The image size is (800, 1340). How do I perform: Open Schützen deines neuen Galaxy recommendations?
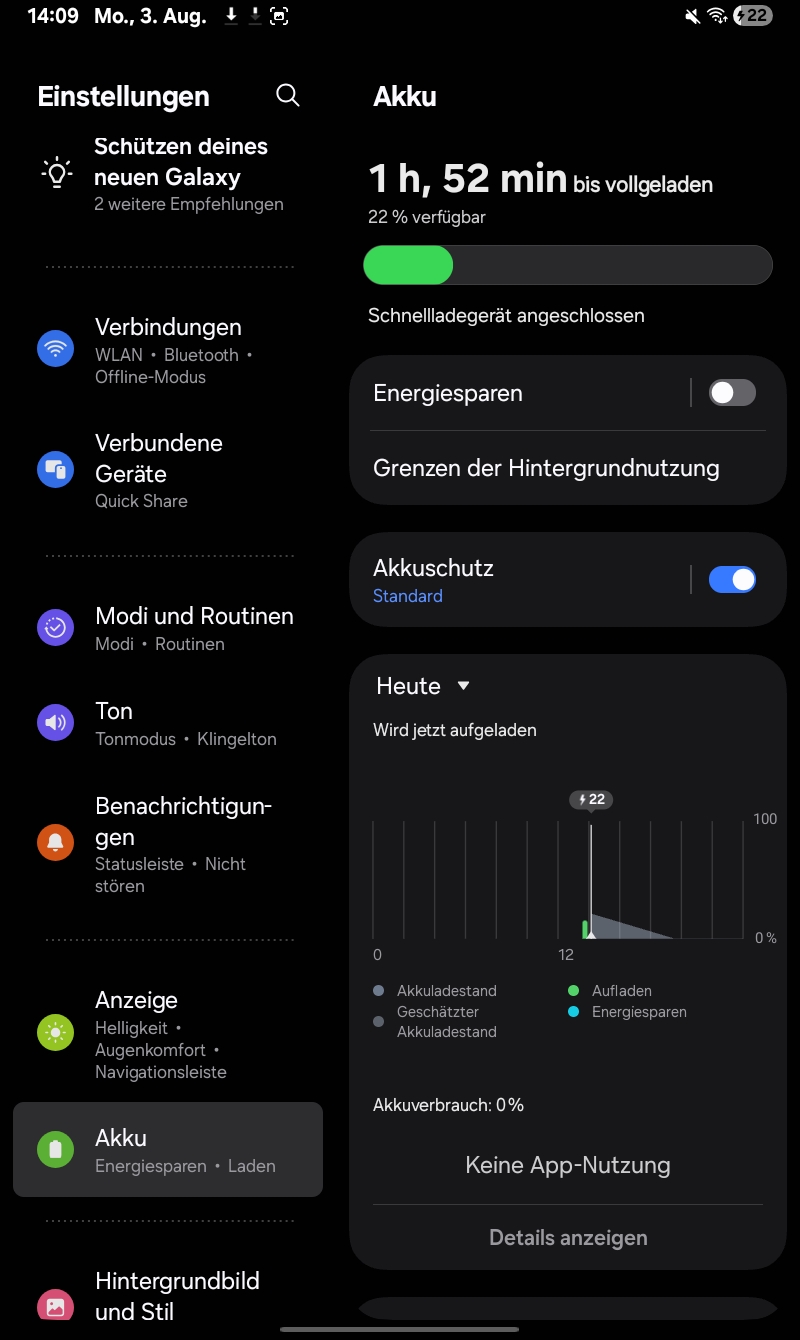pos(168,175)
